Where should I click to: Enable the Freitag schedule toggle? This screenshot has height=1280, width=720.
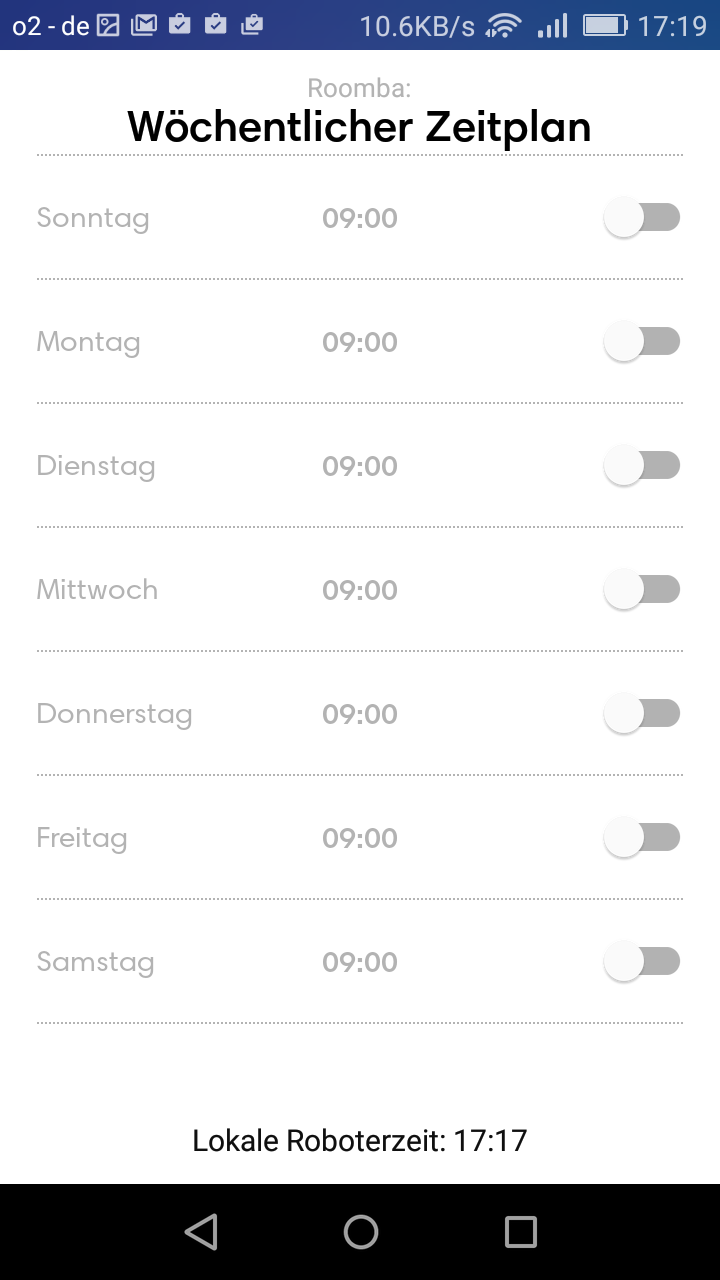642,838
